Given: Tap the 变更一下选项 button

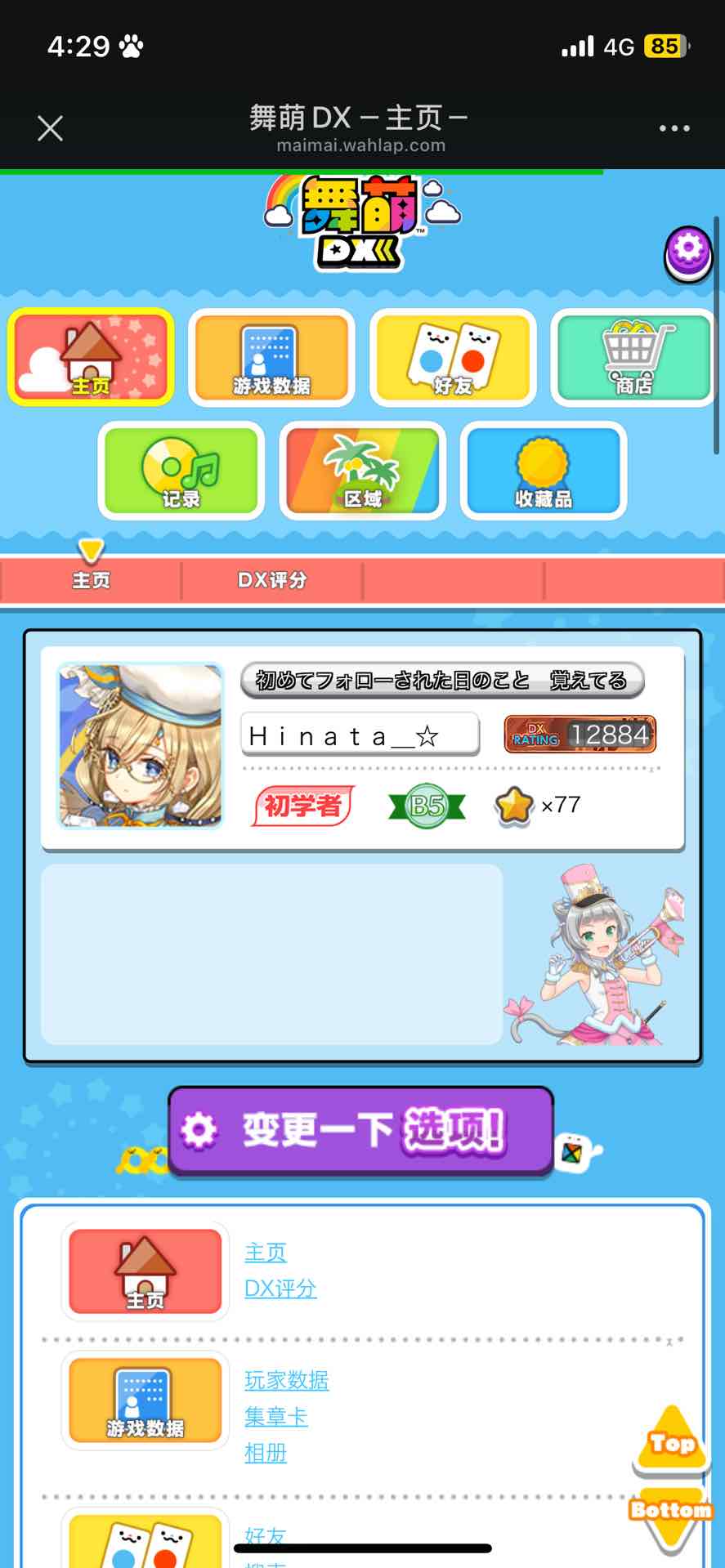Looking at the screenshot, I should point(361,1131).
